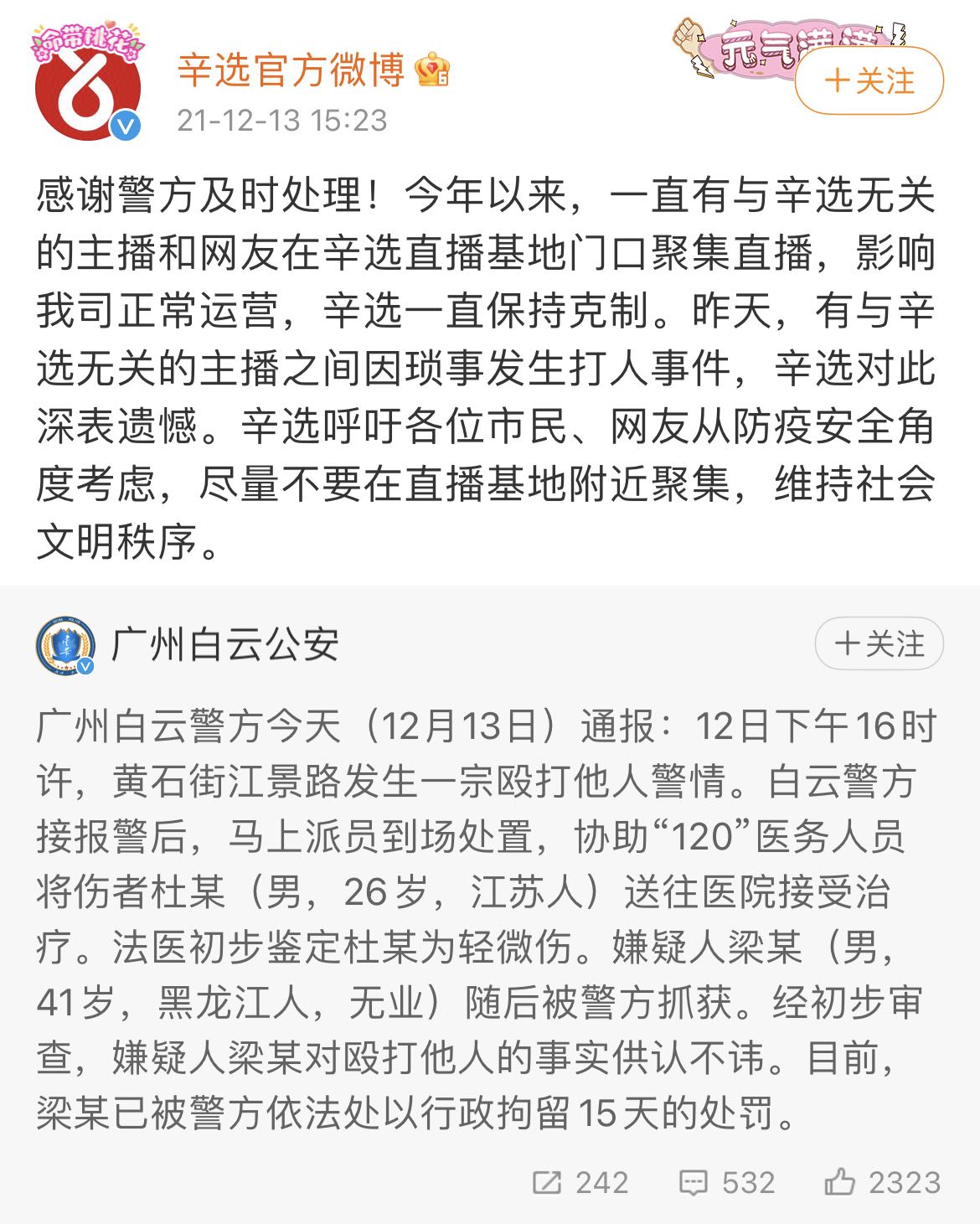The image size is (980, 1224).
Task: Follow 广州白云公安 with the gray 关注 button
Action: click(x=879, y=644)
